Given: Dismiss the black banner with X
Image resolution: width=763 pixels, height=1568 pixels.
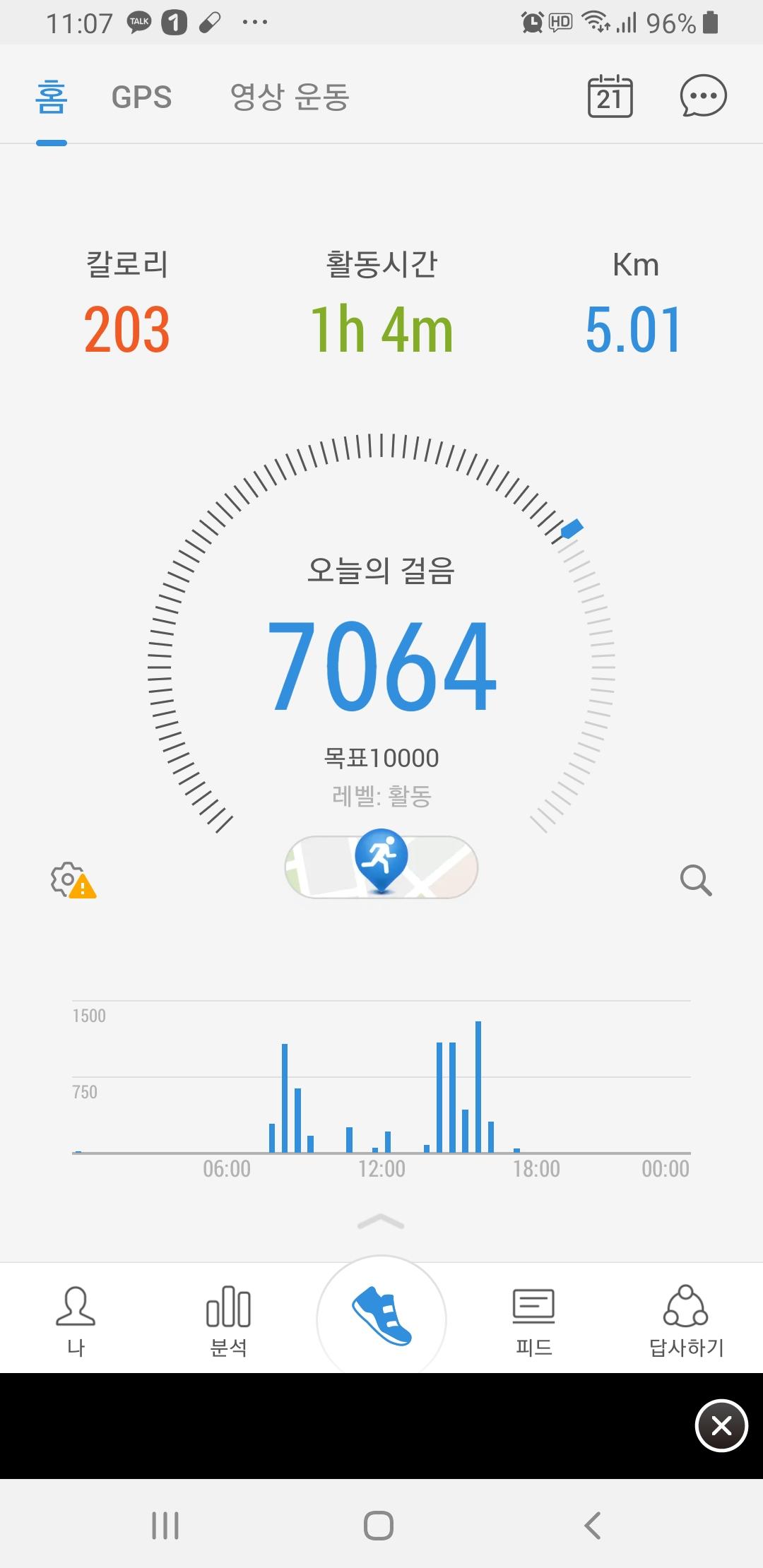Looking at the screenshot, I should coord(721,1425).
